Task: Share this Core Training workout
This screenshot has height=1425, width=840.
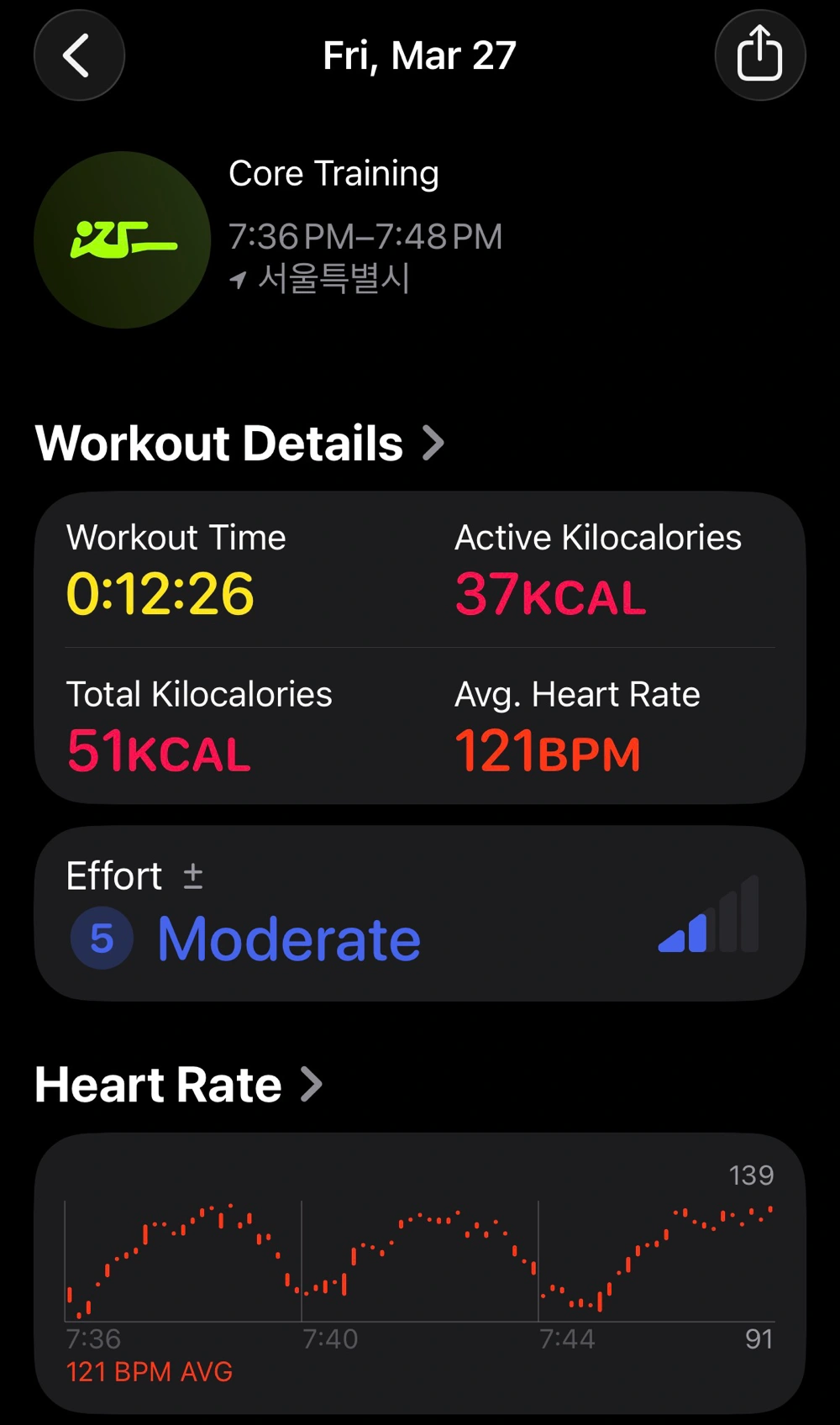Action: (x=759, y=55)
